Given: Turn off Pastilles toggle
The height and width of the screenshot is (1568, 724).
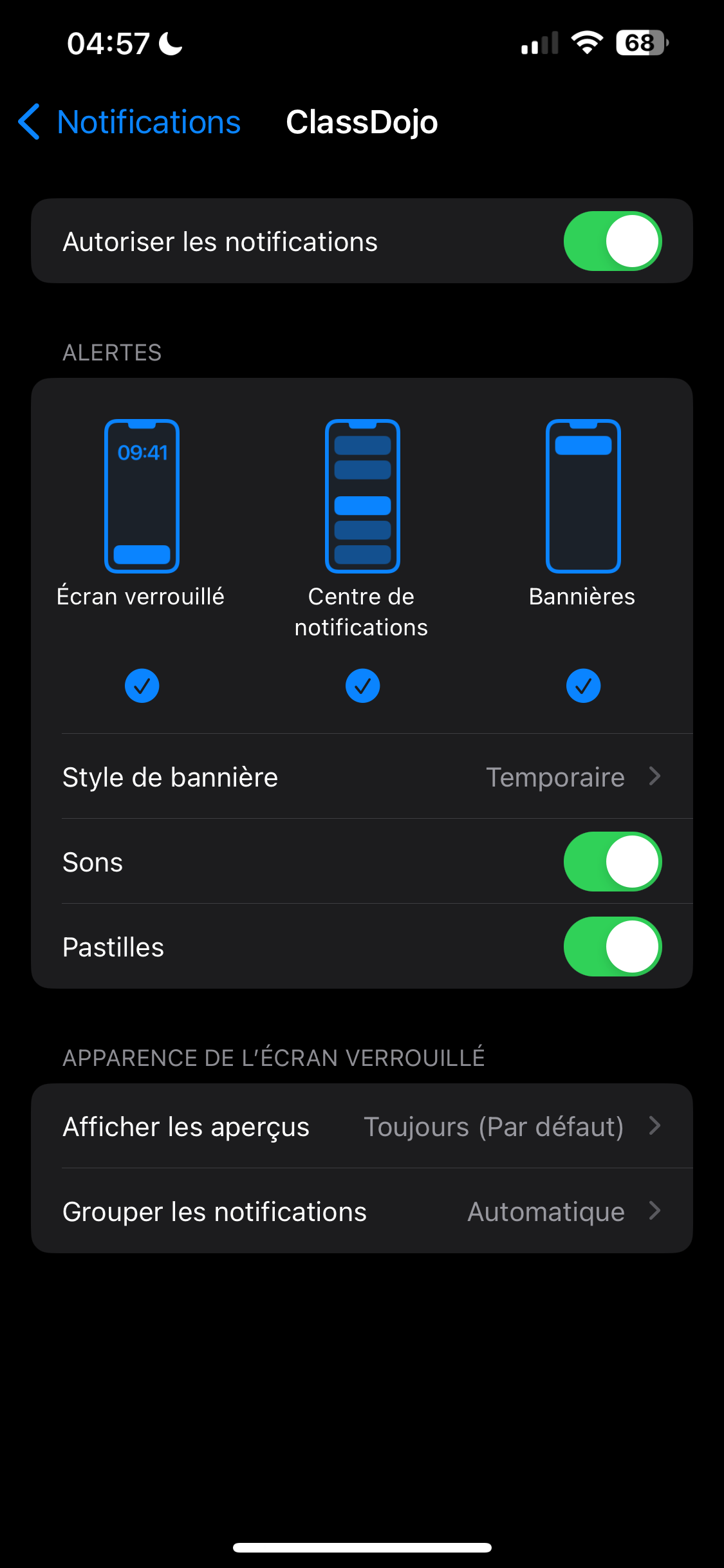Looking at the screenshot, I should 612,947.
